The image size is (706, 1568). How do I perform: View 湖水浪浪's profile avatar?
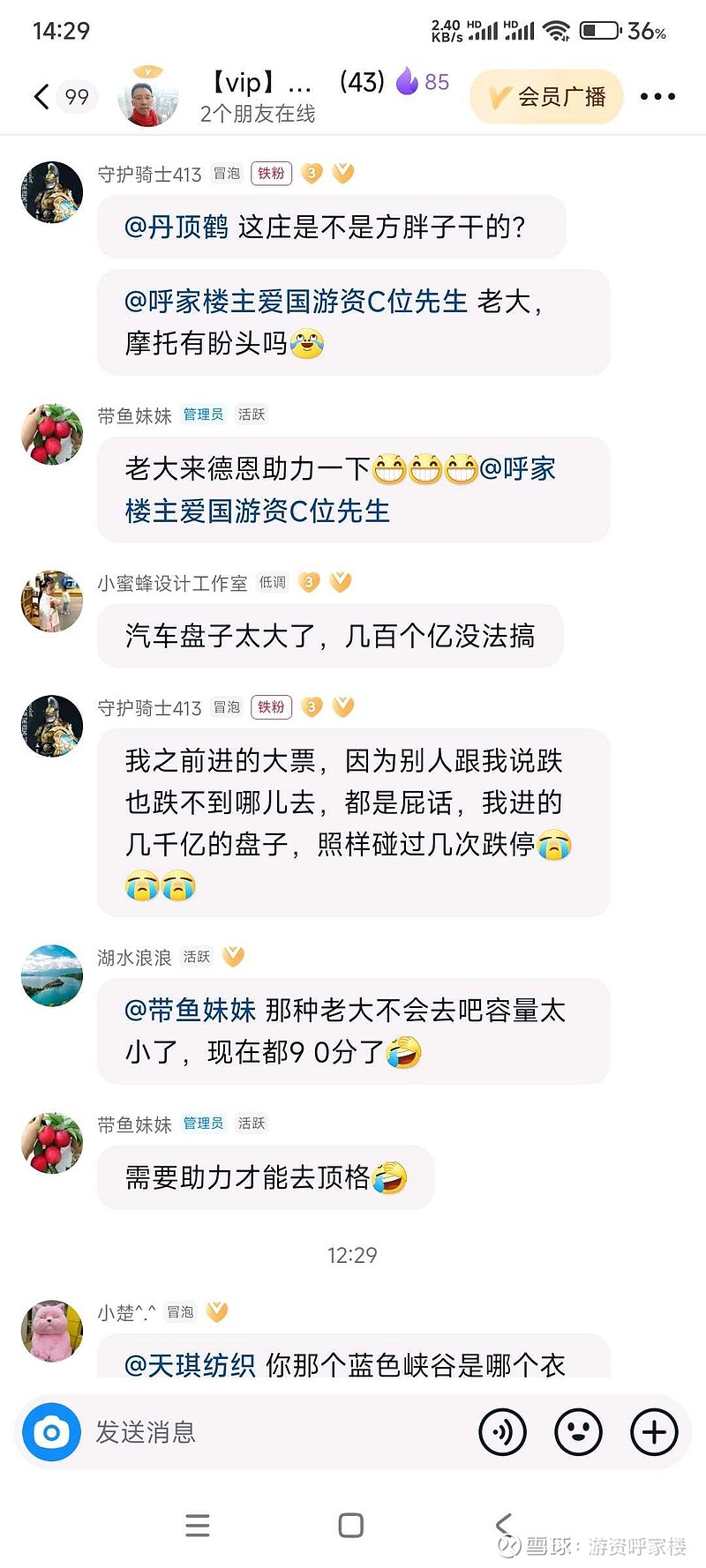click(x=51, y=975)
